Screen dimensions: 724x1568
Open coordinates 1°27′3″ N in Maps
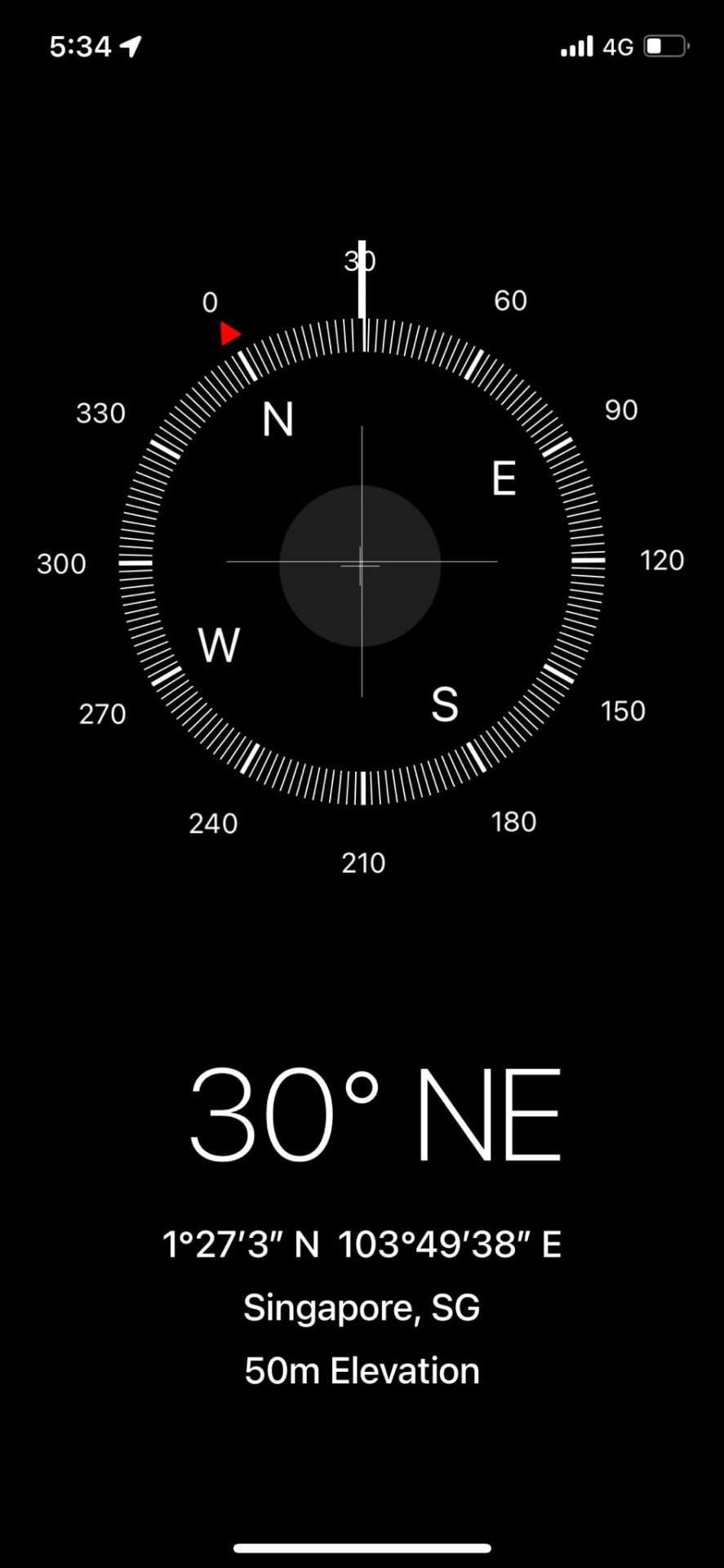point(361,1245)
